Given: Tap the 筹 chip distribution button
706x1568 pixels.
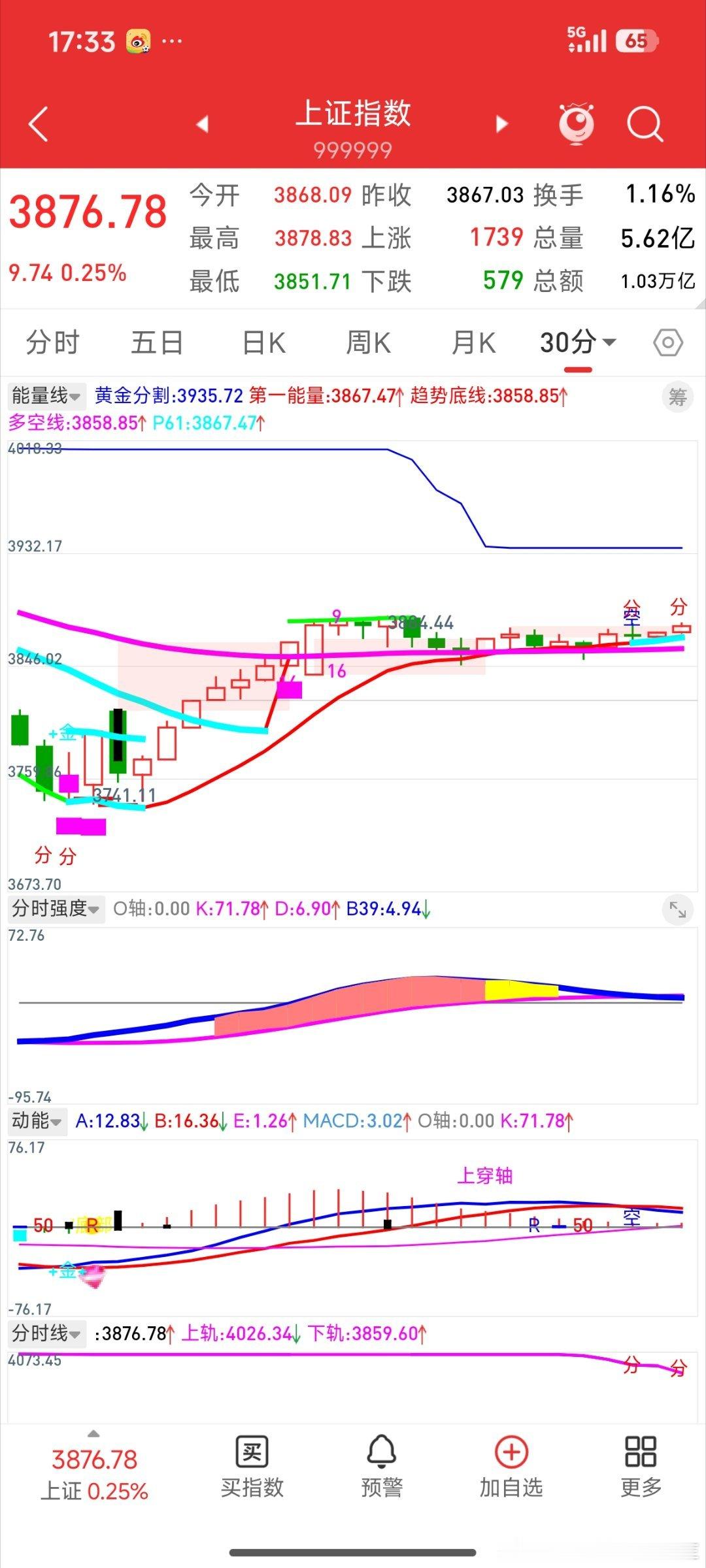Looking at the screenshot, I should (677, 397).
